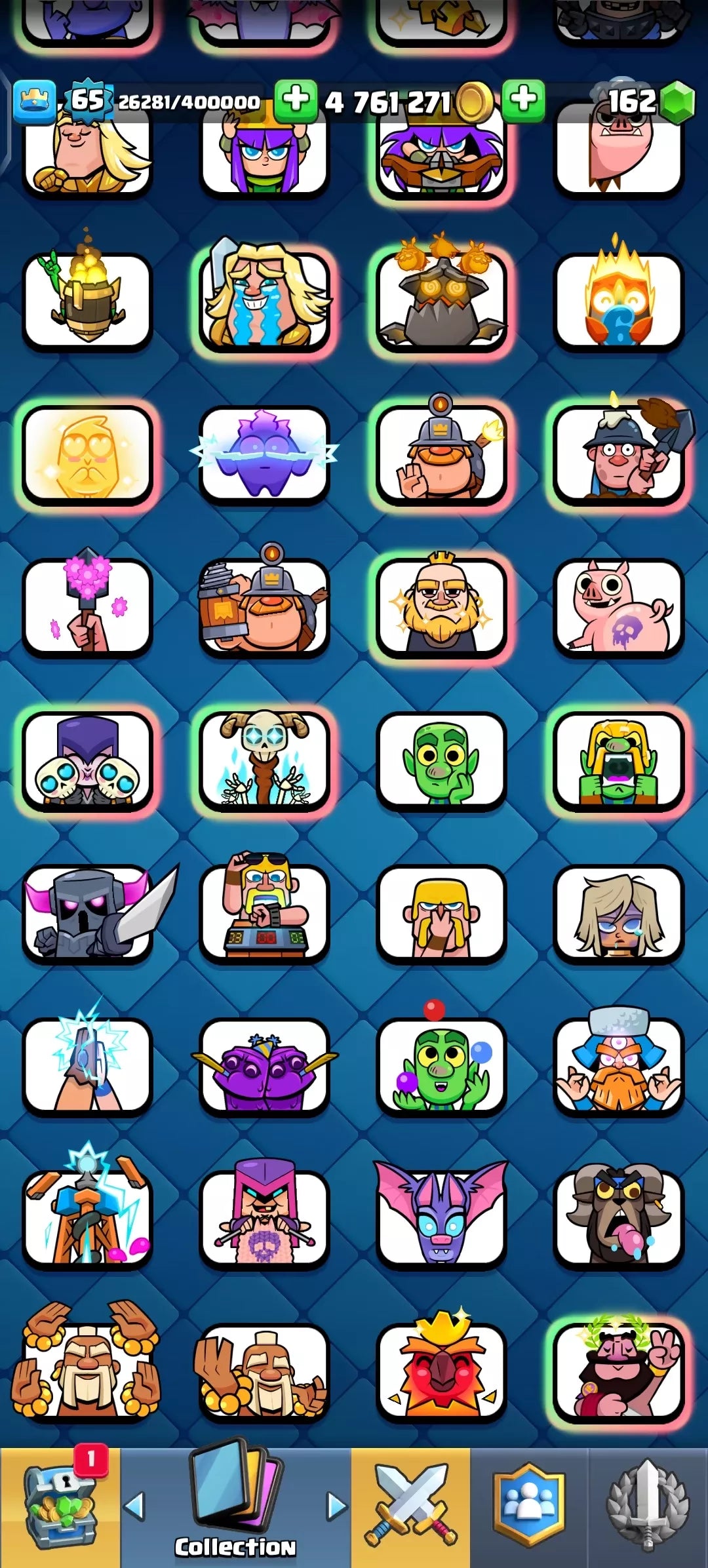Tap the right arrow beside Collection
Screen dimensions: 708x1568
(336, 1506)
